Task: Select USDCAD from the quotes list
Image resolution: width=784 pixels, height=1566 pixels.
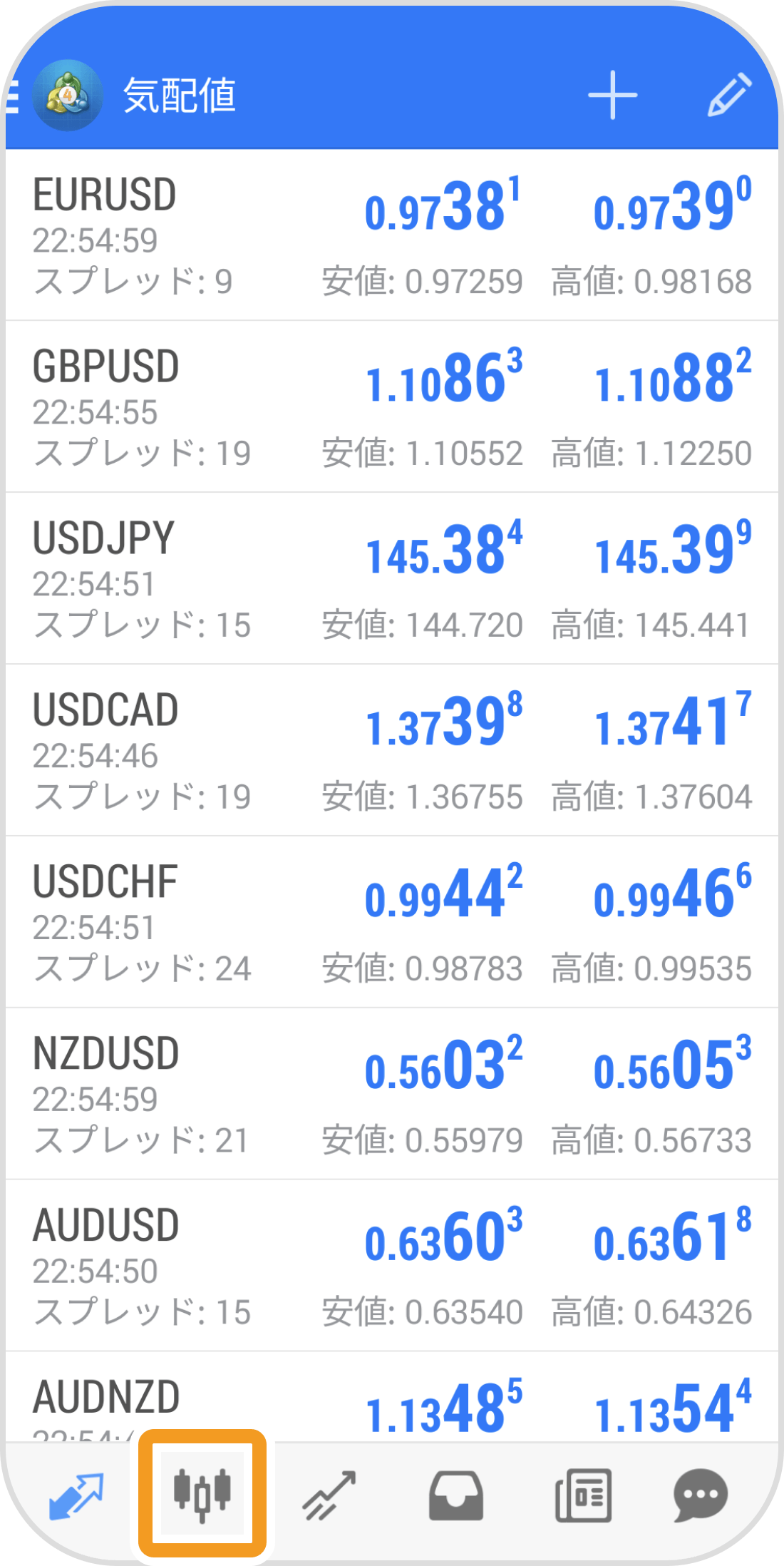Action: click(x=392, y=749)
